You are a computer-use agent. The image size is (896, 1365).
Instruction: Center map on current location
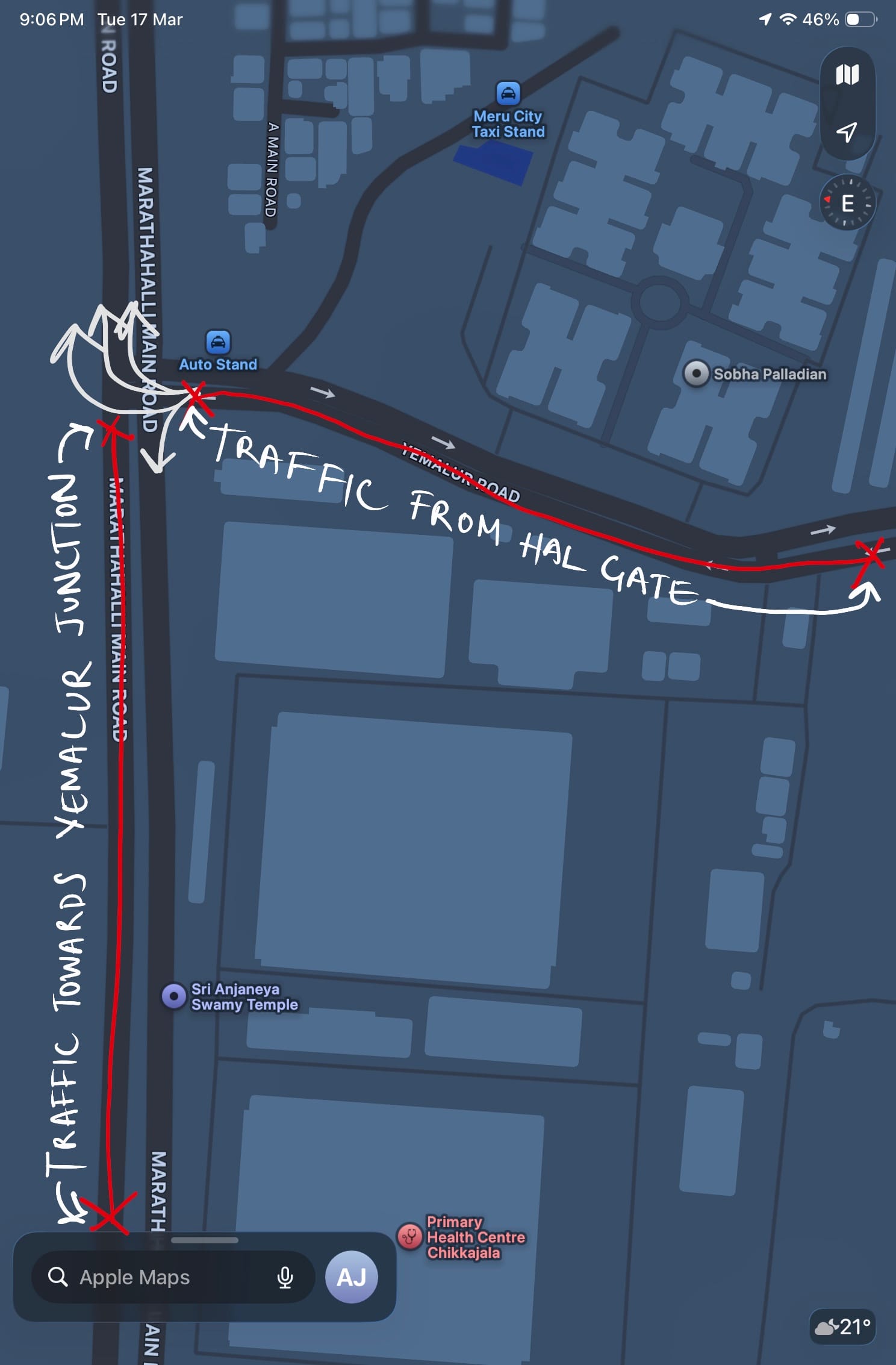point(847,131)
